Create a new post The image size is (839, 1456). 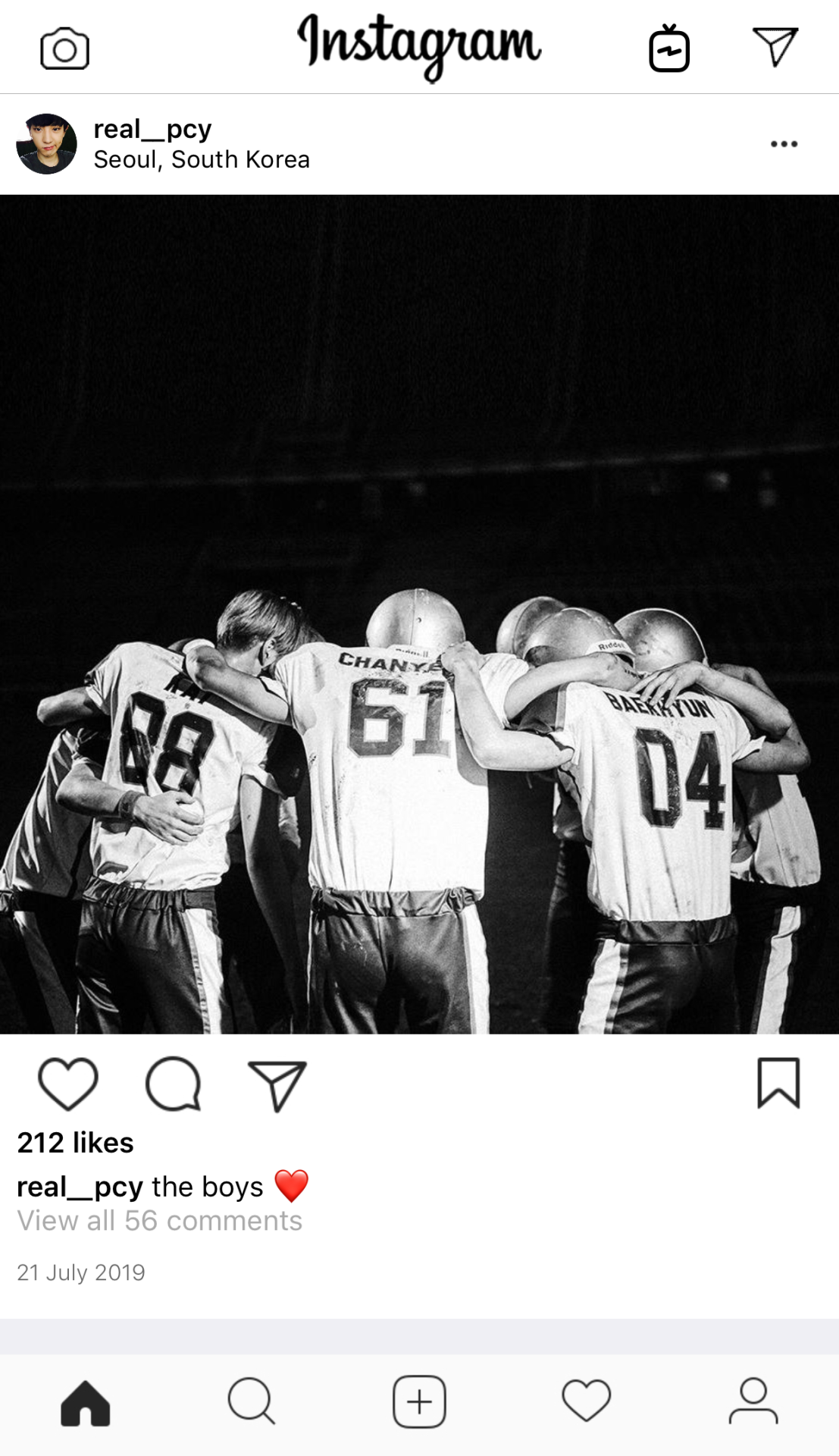coord(419,1401)
